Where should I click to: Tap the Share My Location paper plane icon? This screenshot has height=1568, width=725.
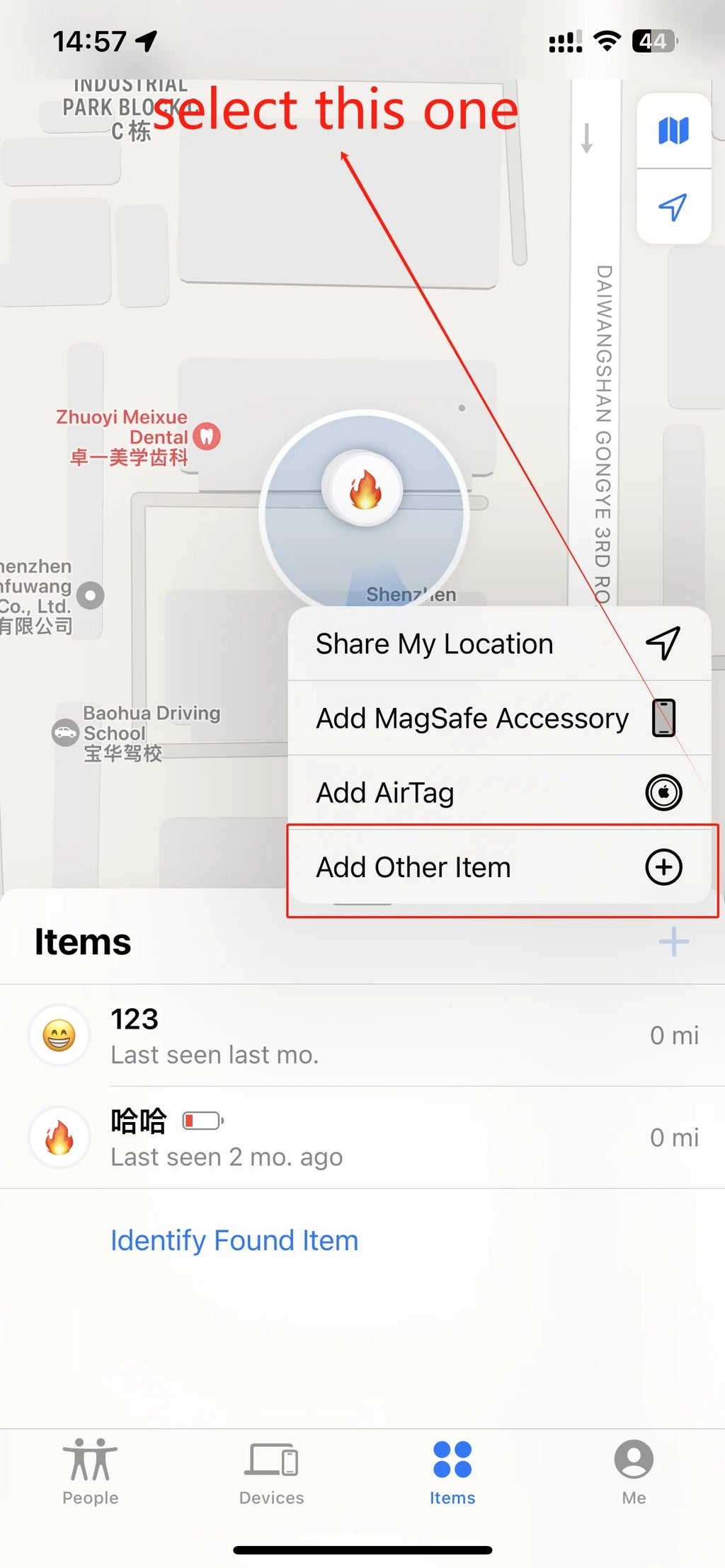661,643
